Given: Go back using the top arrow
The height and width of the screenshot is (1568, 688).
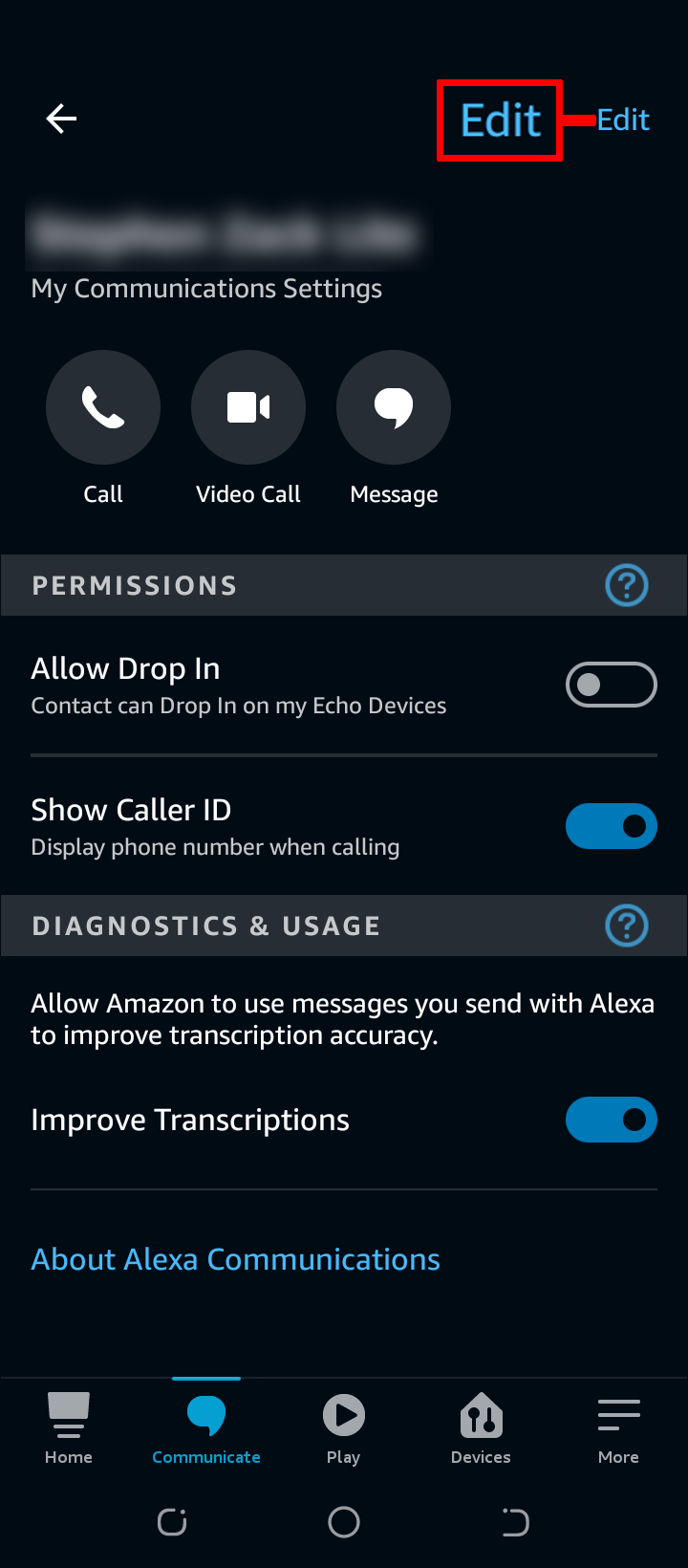Looking at the screenshot, I should pyautogui.click(x=61, y=119).
